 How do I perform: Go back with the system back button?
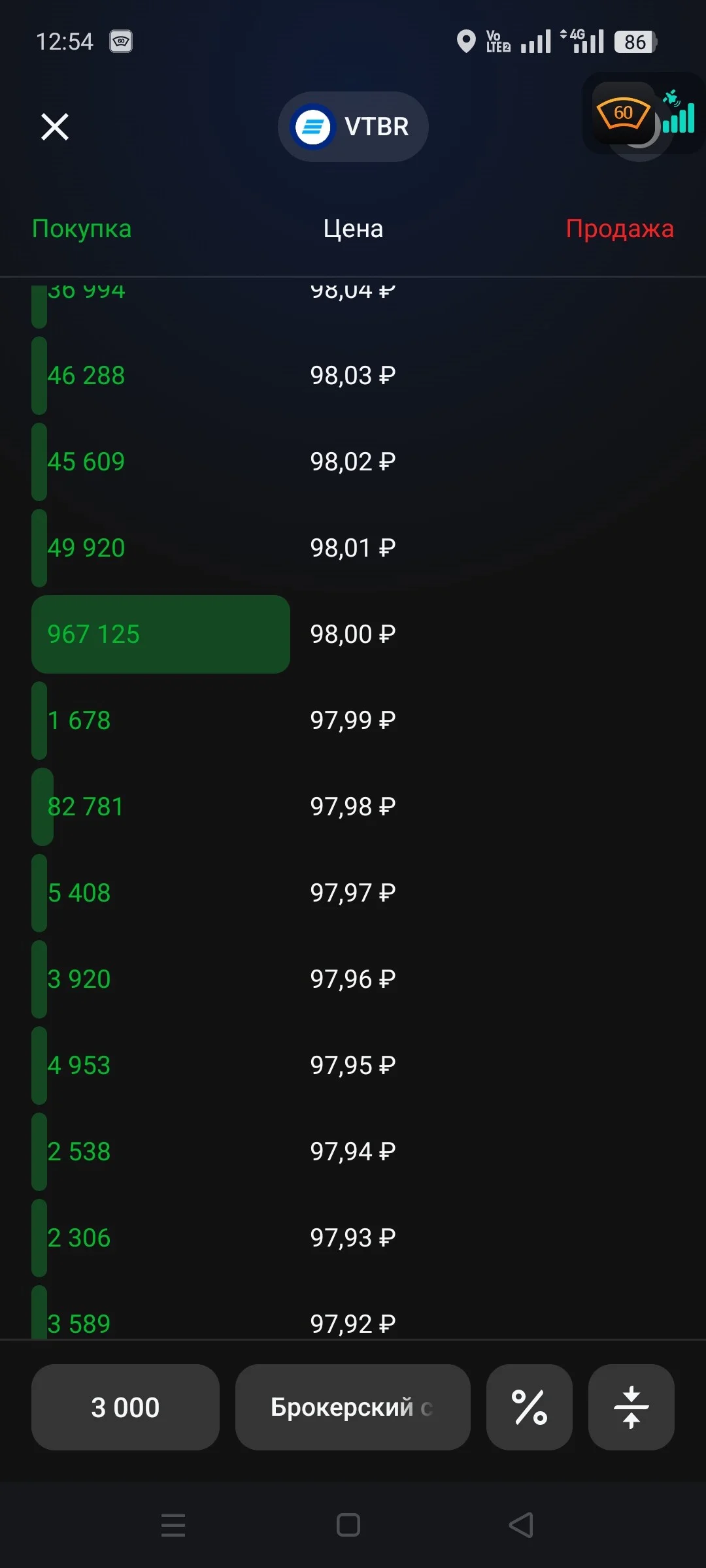click(522, 1526)
